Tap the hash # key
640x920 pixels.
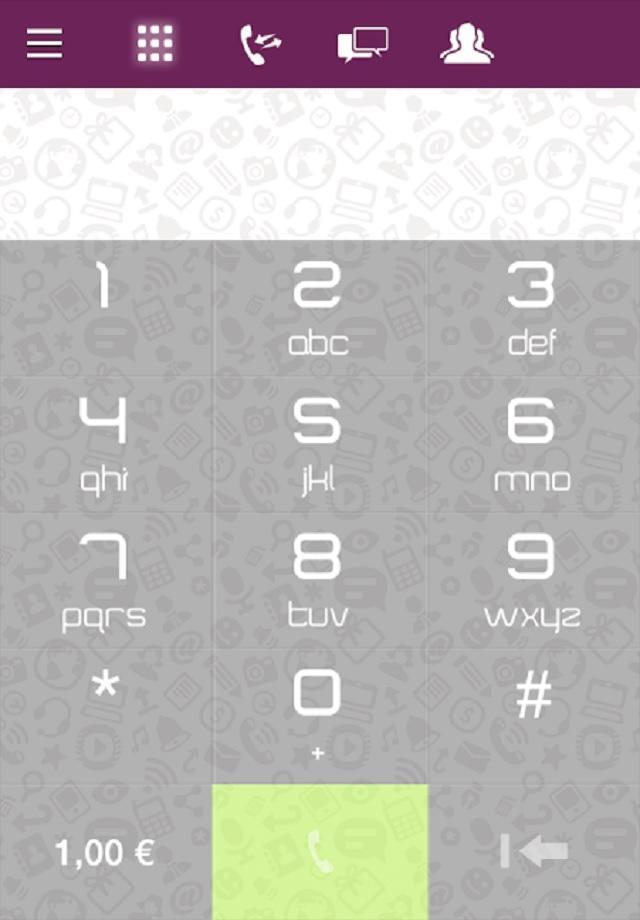(532, 715)
